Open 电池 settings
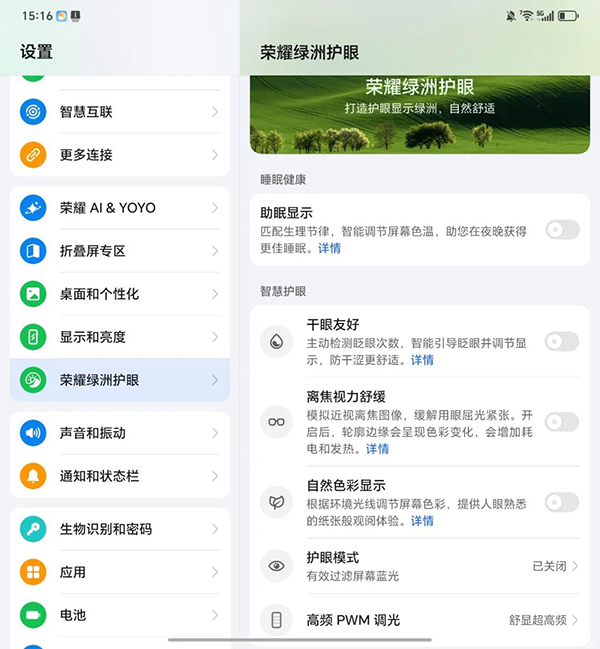Image resolution: width=600 pixels, height=649 pixels. coord(120,615)
